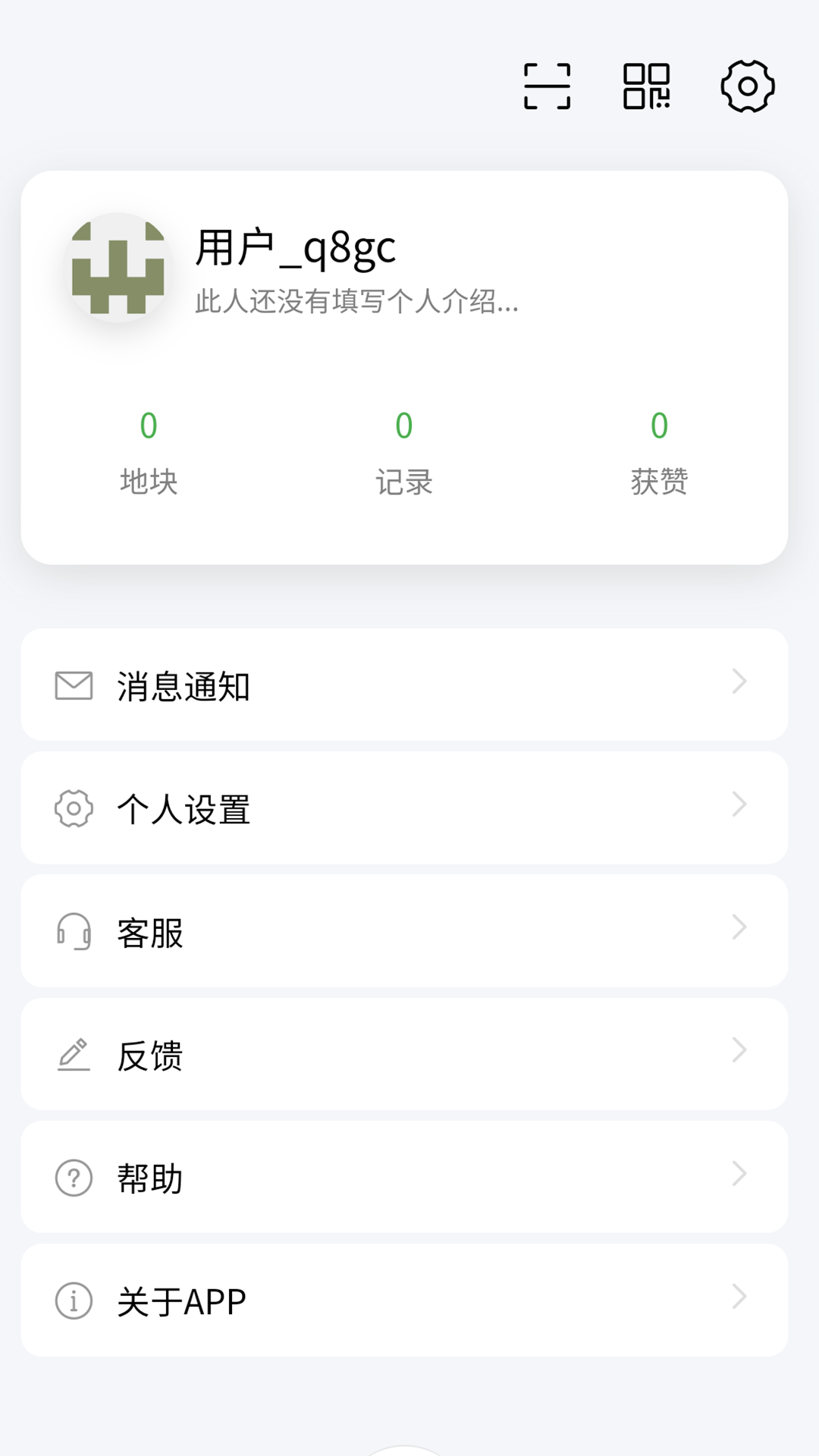Tap the QR code icon

[x=648, y=87]
